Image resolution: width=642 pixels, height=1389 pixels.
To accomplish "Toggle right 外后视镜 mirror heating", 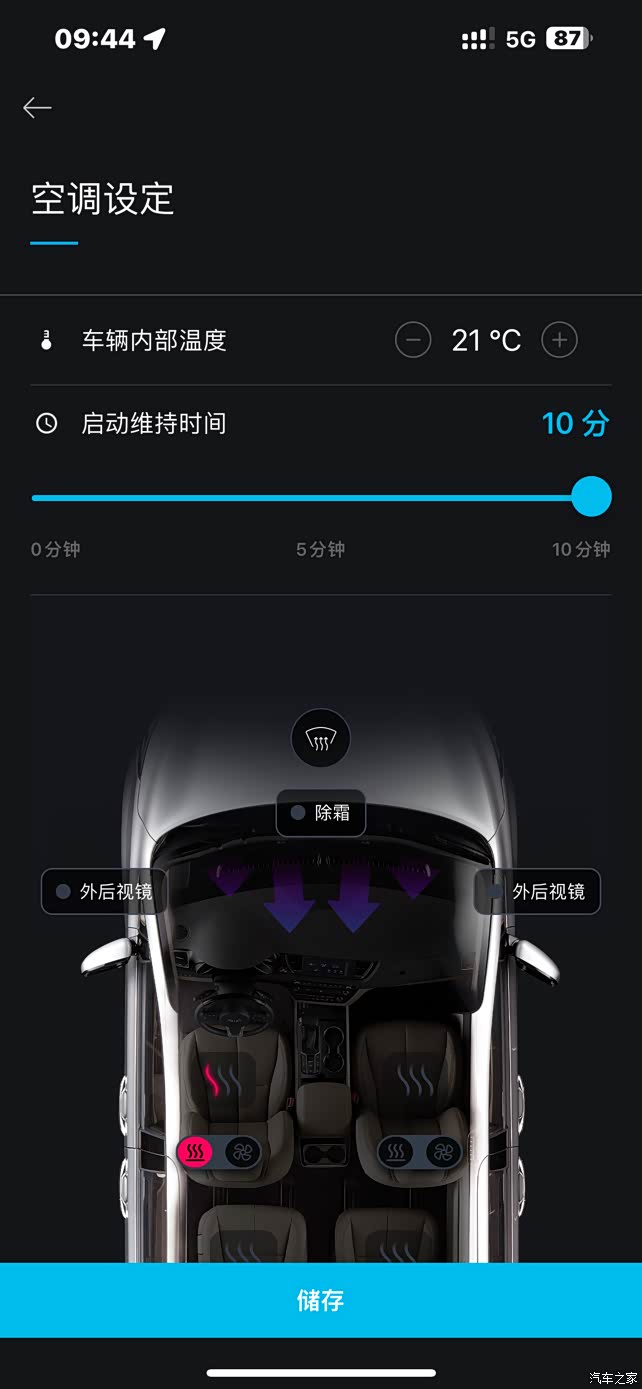I will click(x=538, y=891).
